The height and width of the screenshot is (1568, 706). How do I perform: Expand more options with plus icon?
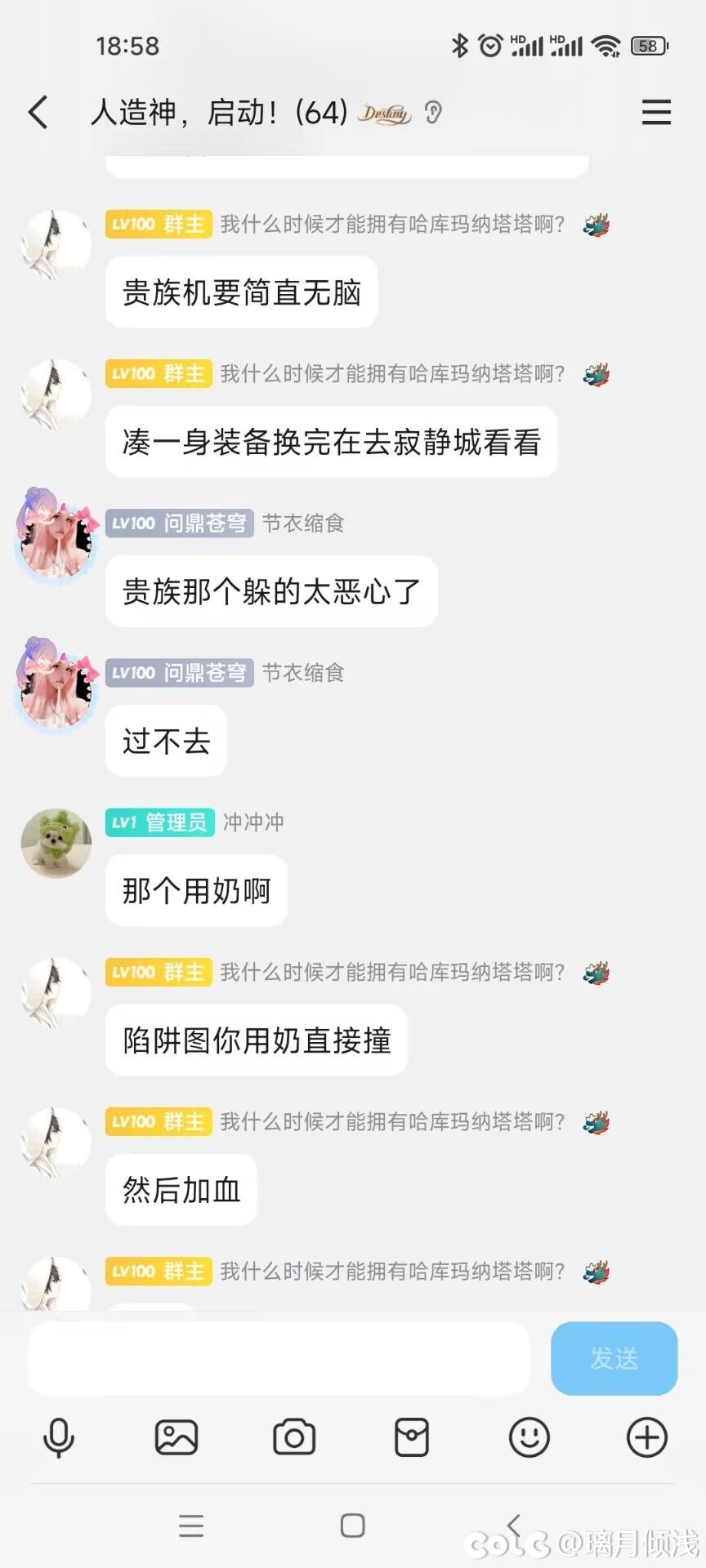click(x=646, y=1437)
